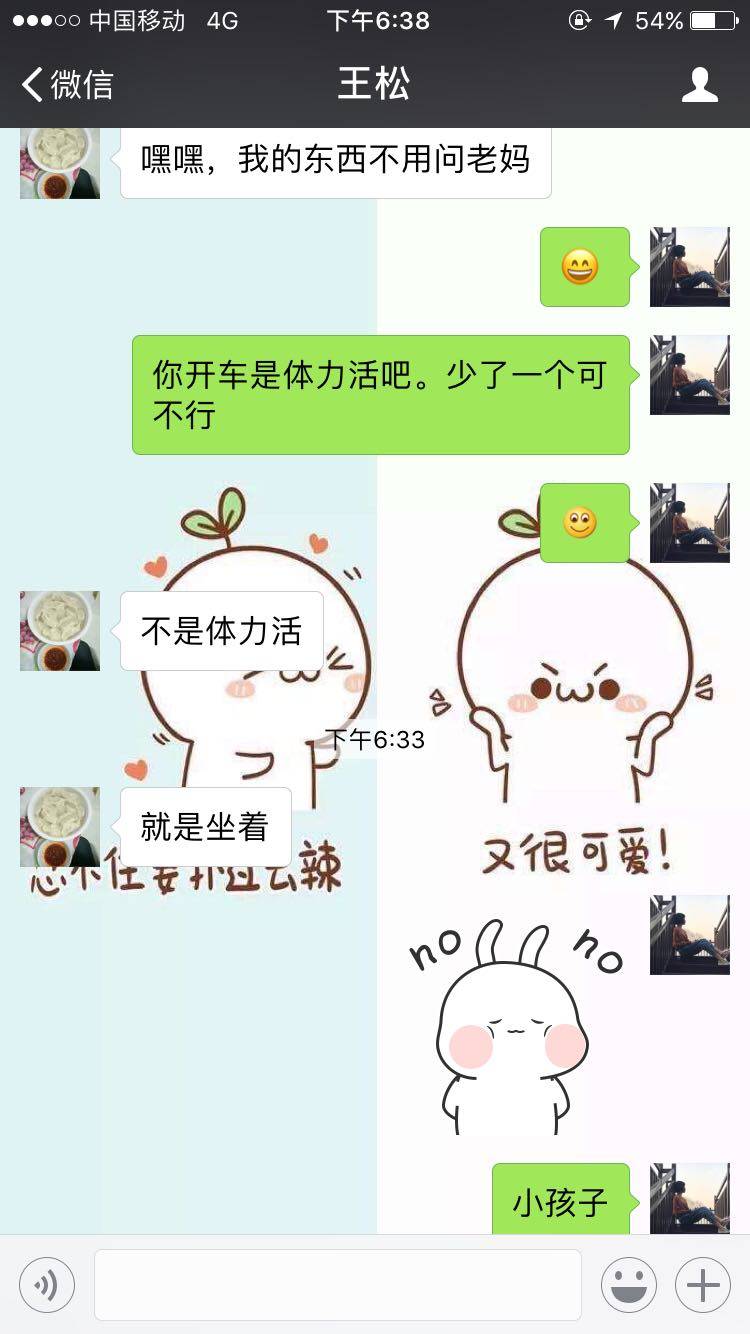Open chat details via the person icon
This screenshot has height=1334, width=750.
699,85
